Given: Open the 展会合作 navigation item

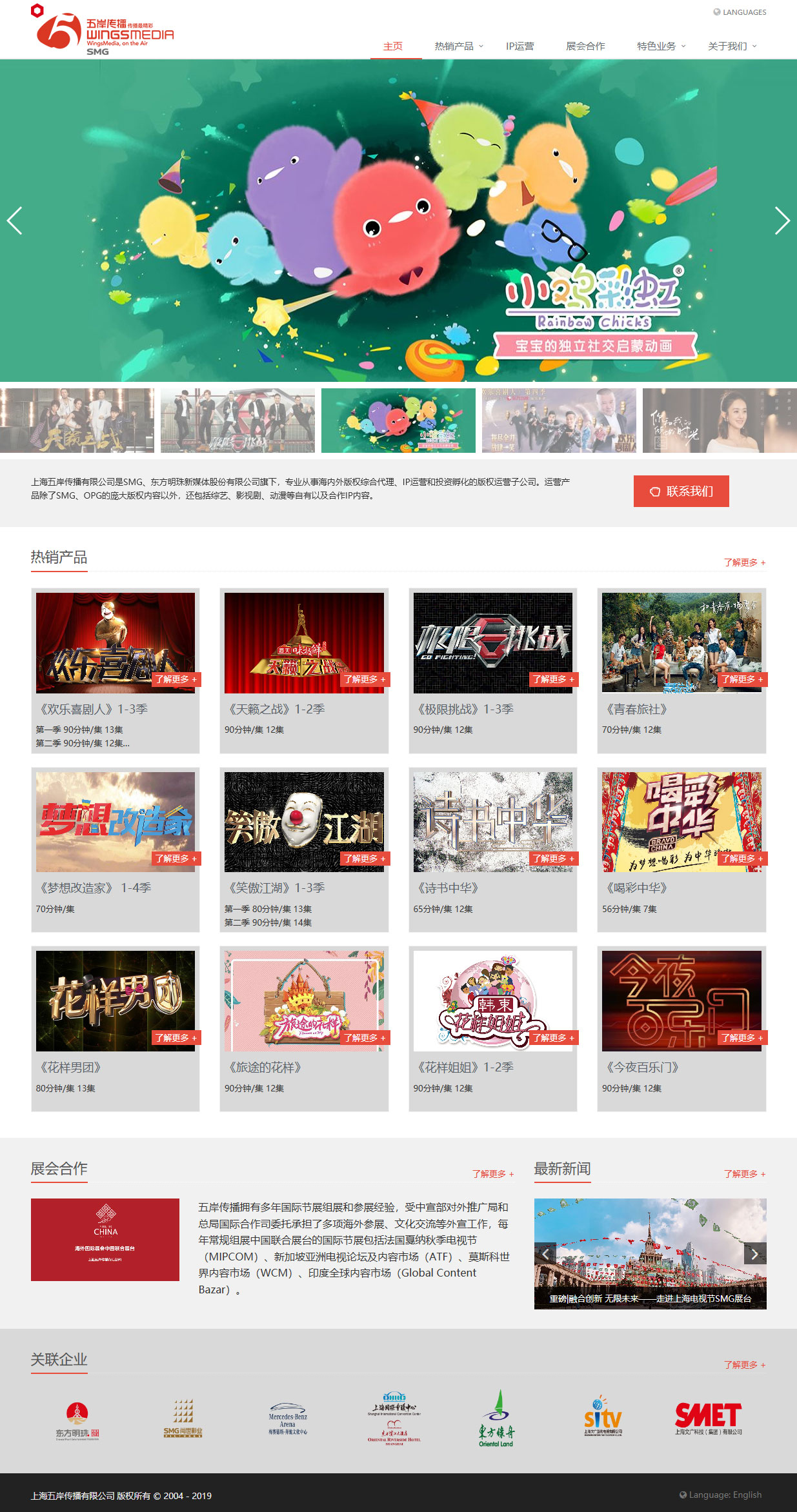Looking at the screenshot, I should 585,46.
